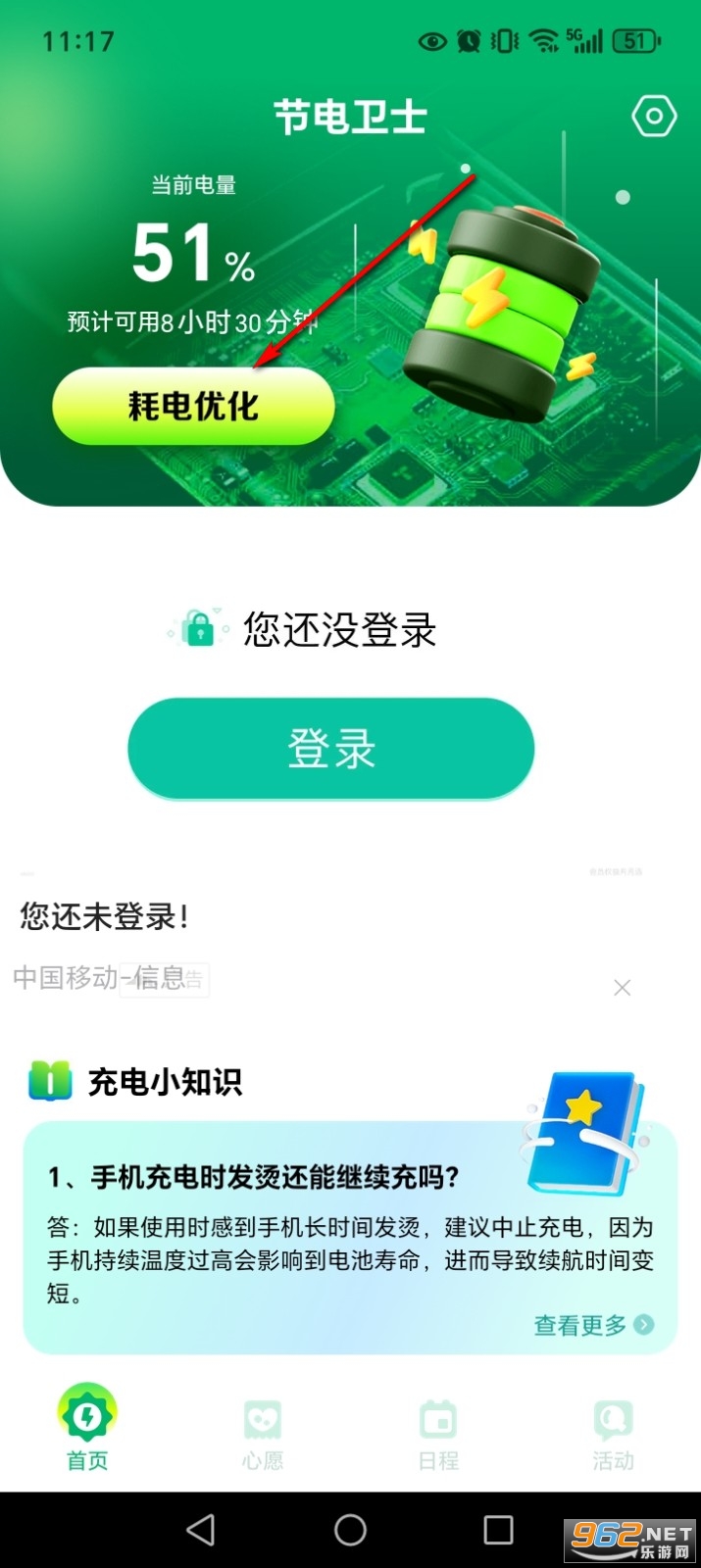Open 查看更多 charging tips link

pos(592,1325)
